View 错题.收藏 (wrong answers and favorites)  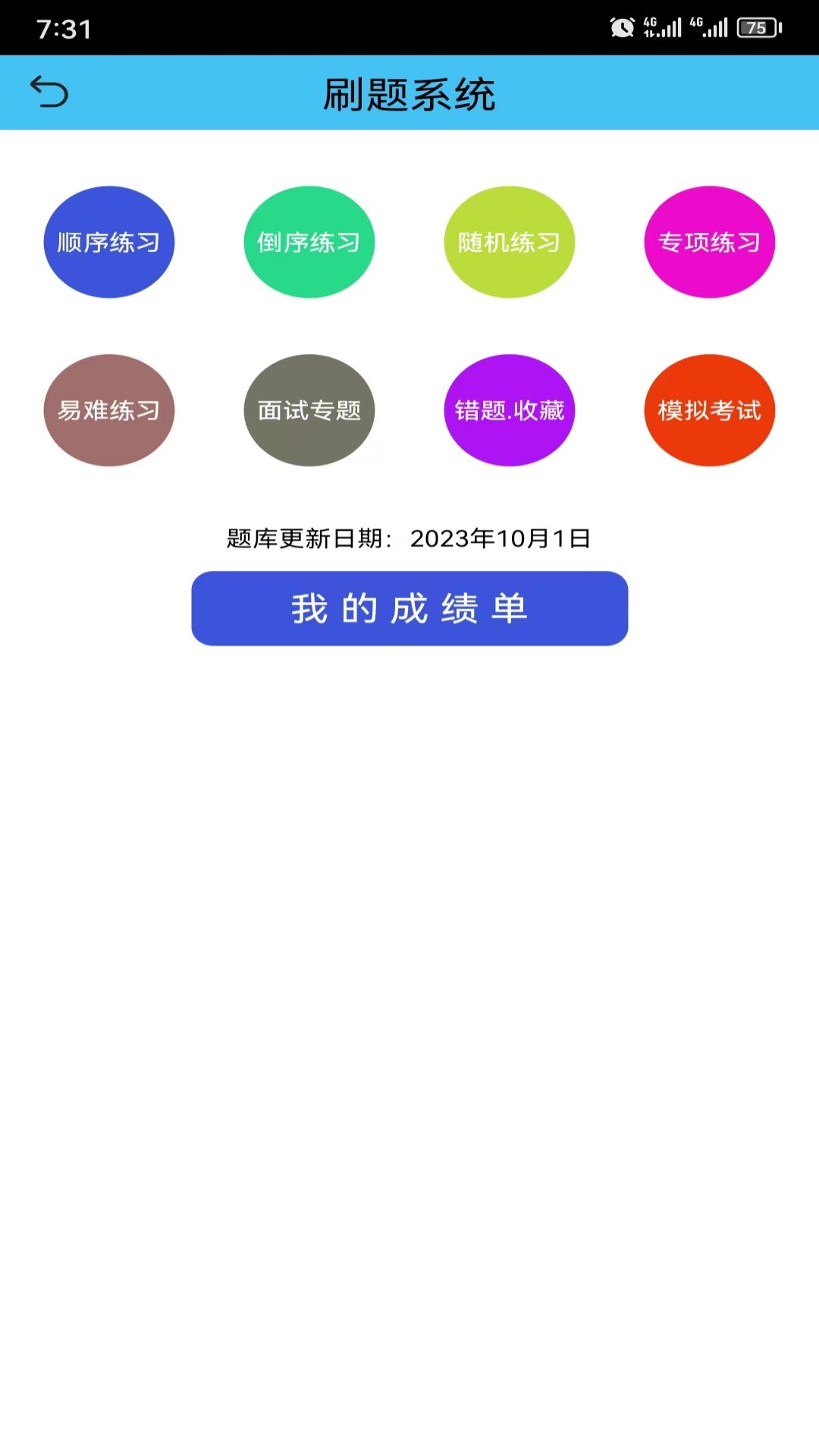[x=509, y=410]
